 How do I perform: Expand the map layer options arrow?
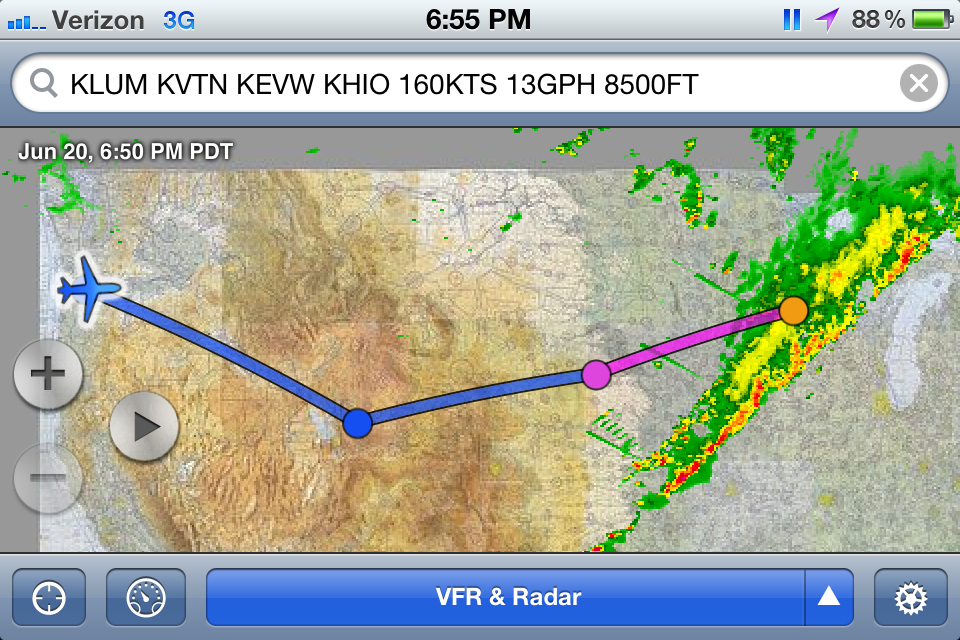coord(828,598)
